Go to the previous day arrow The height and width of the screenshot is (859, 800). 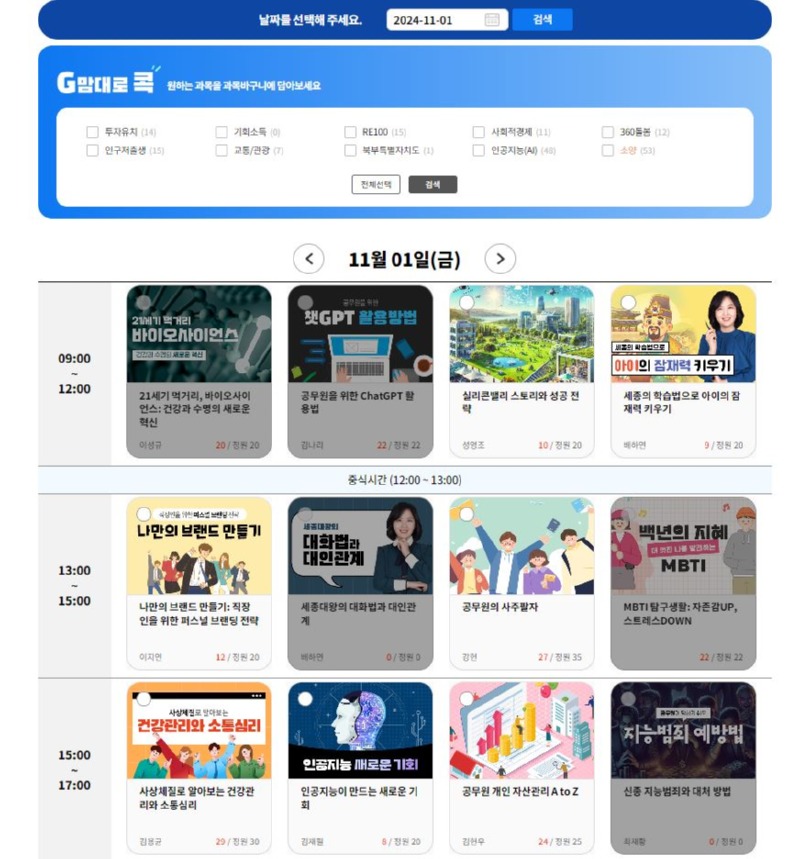tap(308, 259)
